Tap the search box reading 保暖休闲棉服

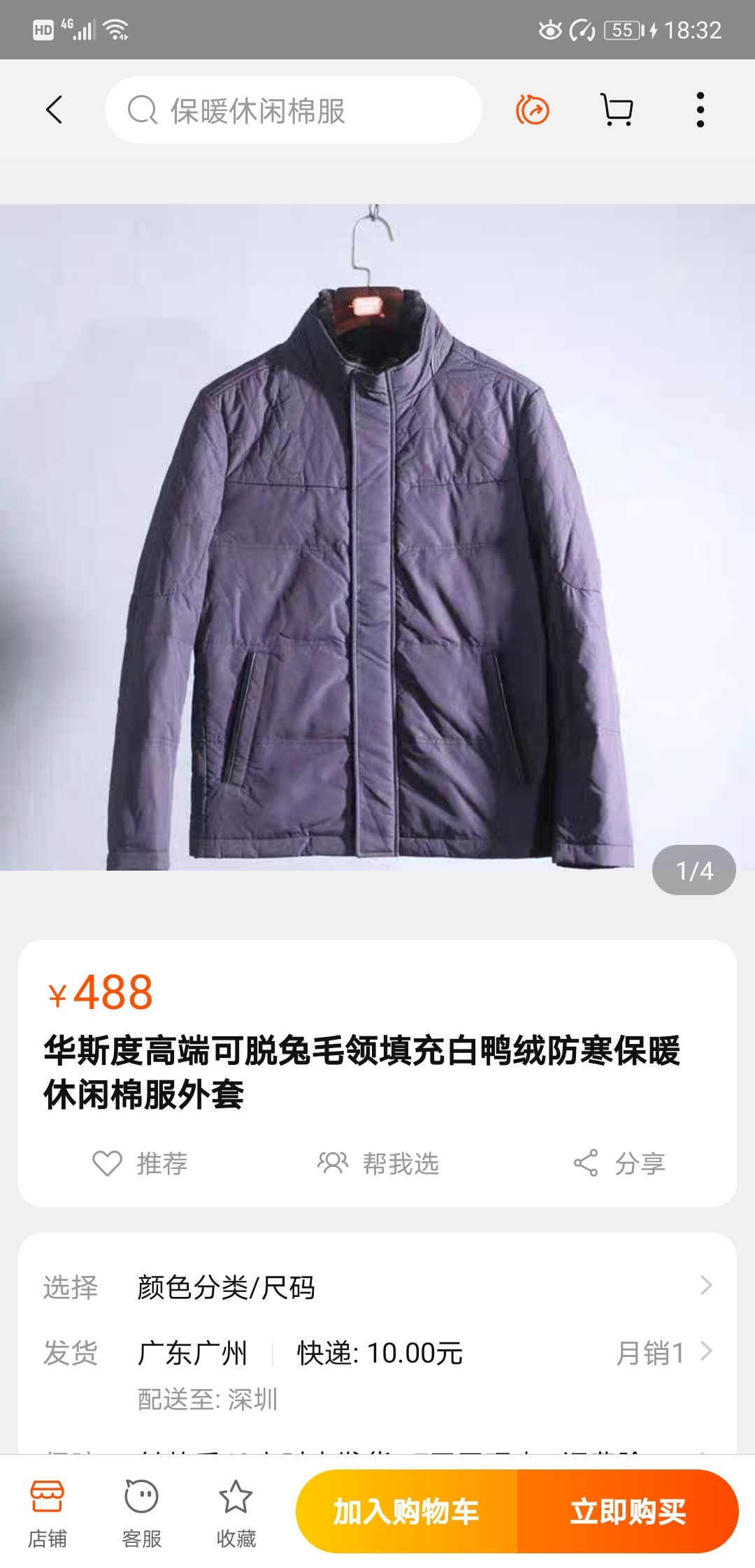pos(294,110)
